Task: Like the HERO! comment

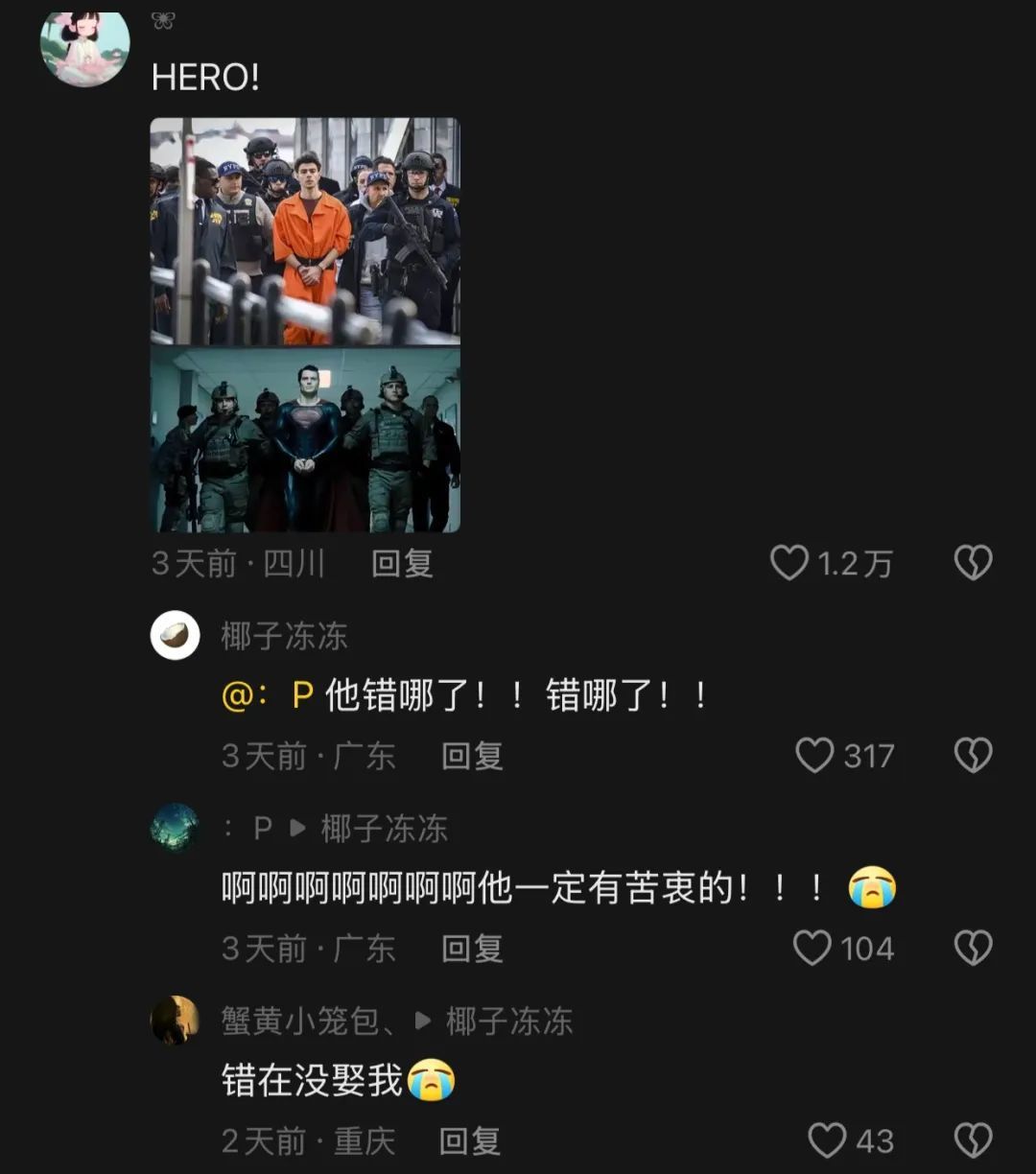Action: tap(789, 563)
